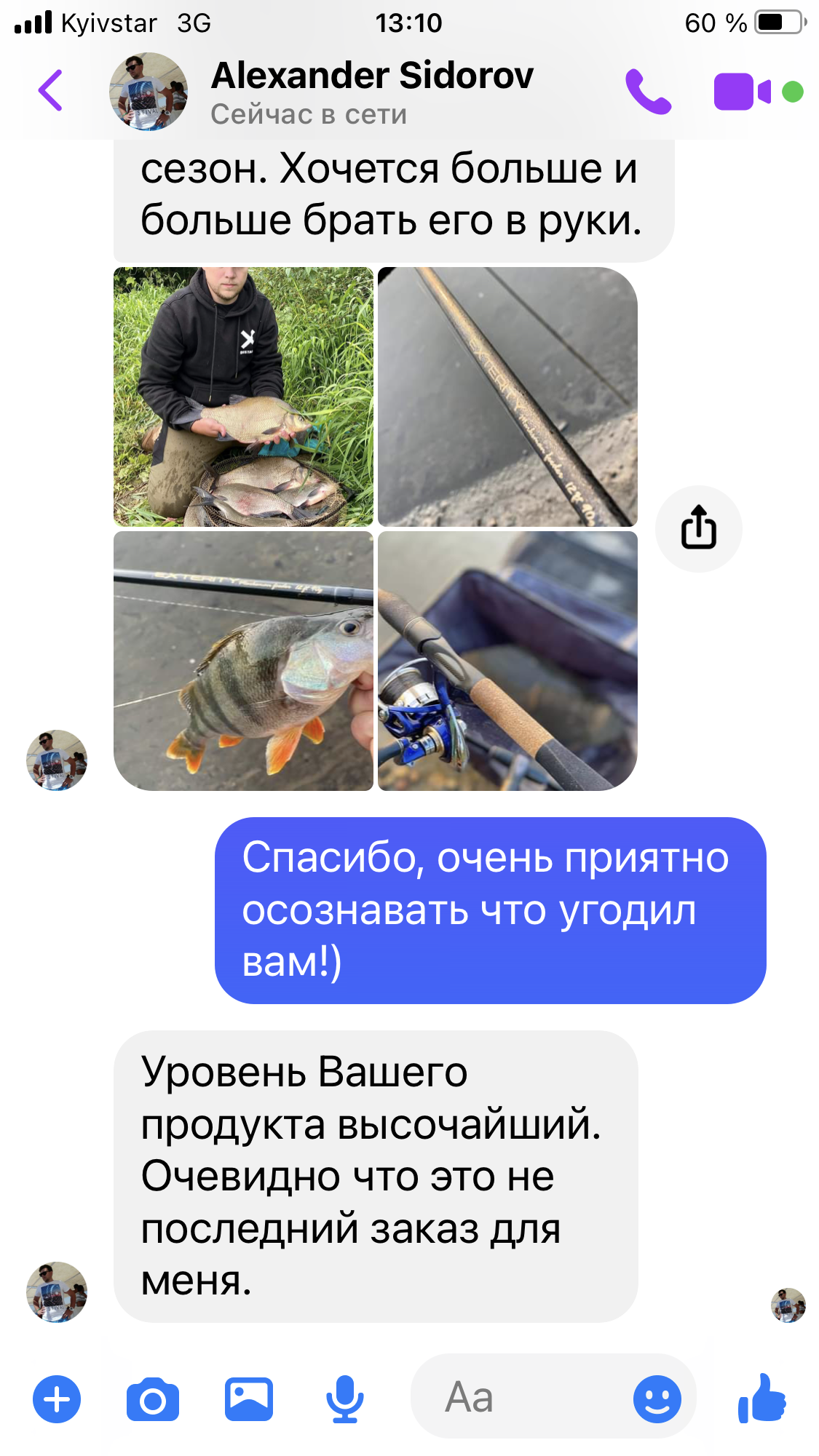Open the plus menu for more actions
Screen dimensions: 819x1456
coord(57,1399)
